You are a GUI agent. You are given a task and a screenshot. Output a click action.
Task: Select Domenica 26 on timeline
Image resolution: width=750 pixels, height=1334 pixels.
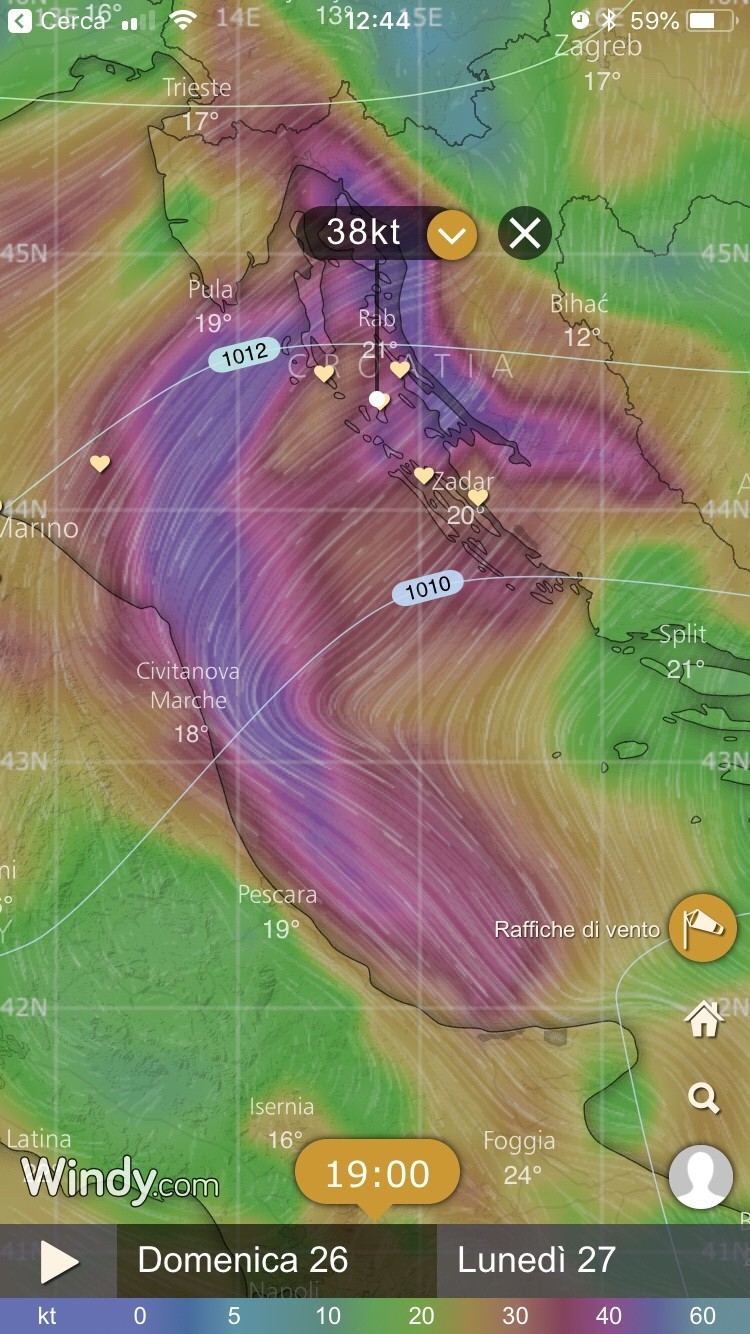click(243, 1260)
